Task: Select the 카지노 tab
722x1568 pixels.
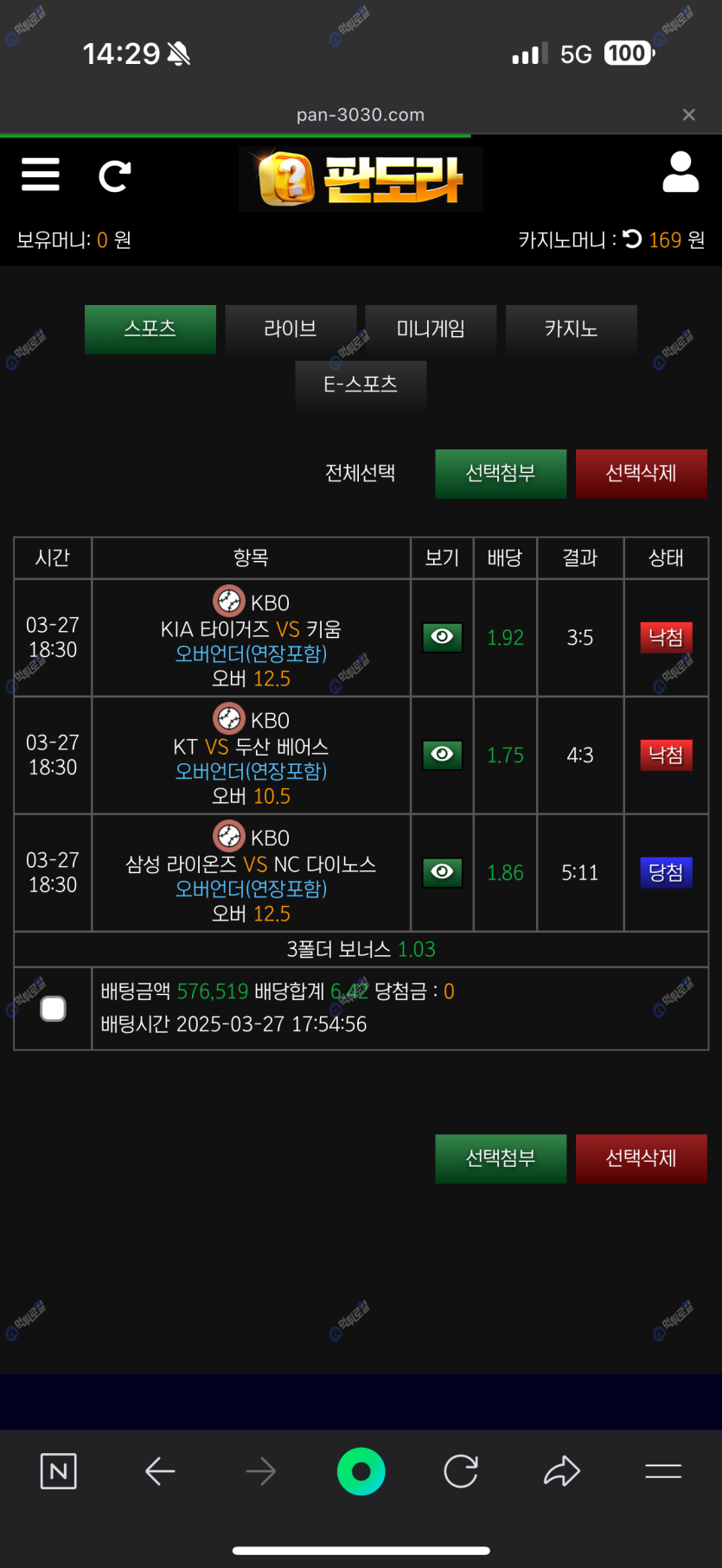Action: 571,328
